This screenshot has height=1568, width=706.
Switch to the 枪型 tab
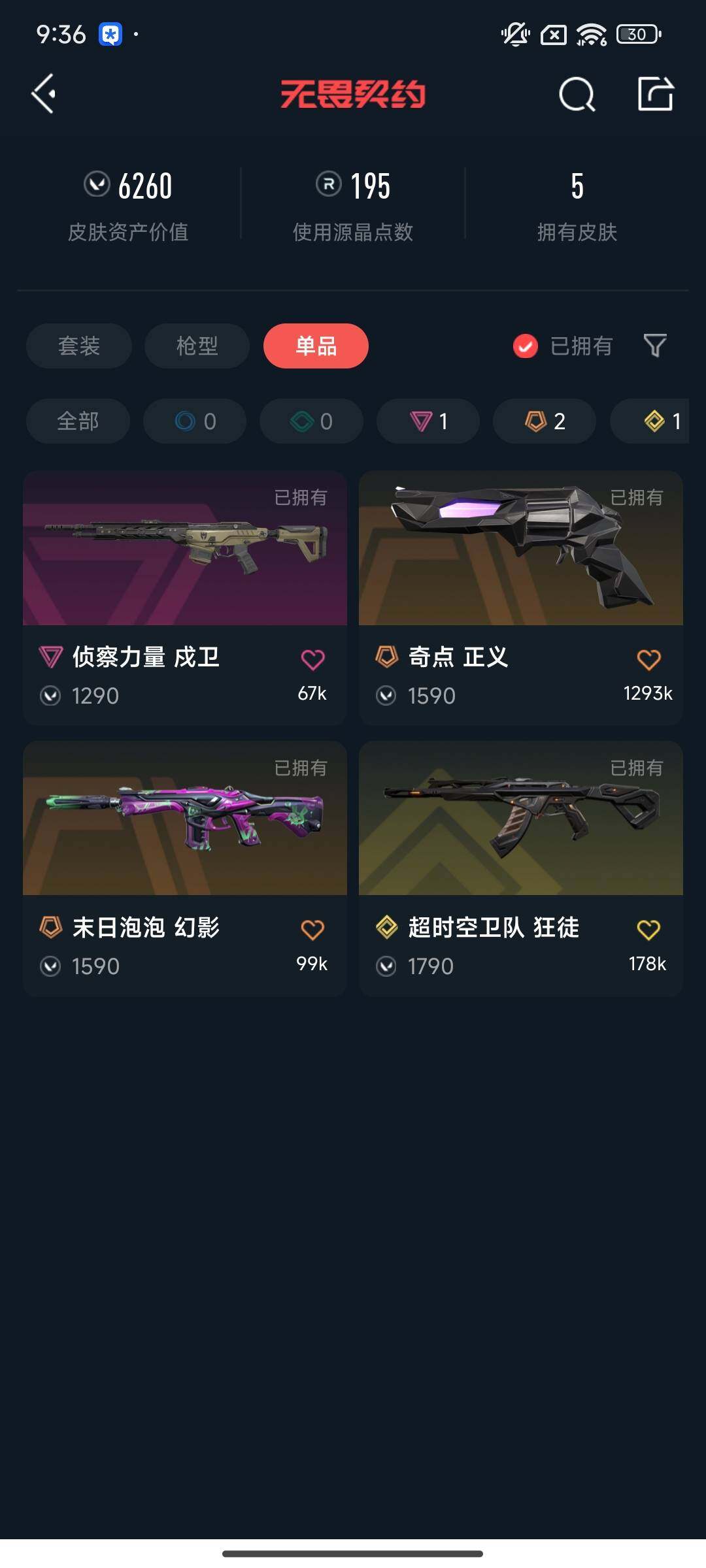[197, 346]
